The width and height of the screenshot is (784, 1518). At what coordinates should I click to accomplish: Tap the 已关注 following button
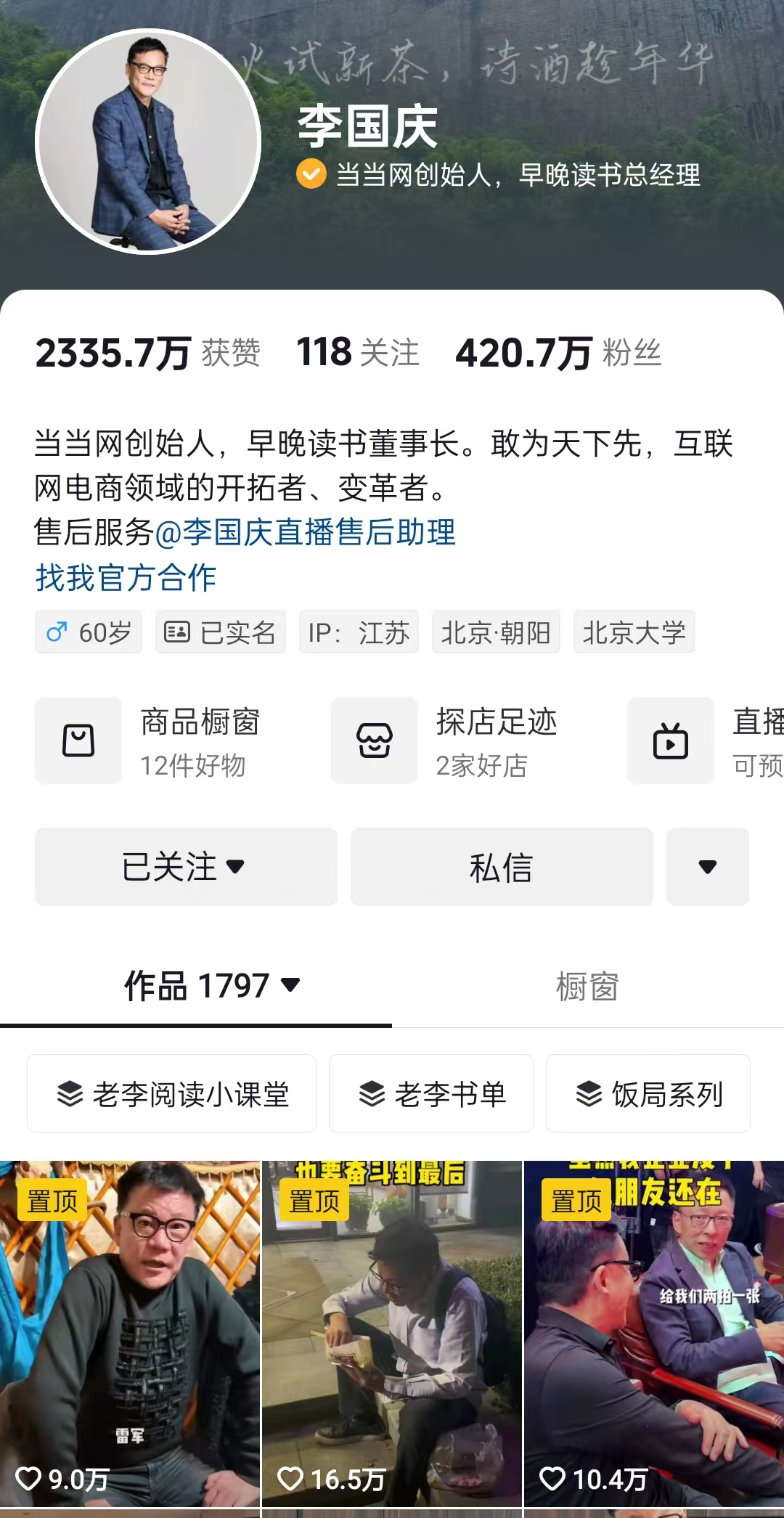pyautogui.click(x=186, y=867)
